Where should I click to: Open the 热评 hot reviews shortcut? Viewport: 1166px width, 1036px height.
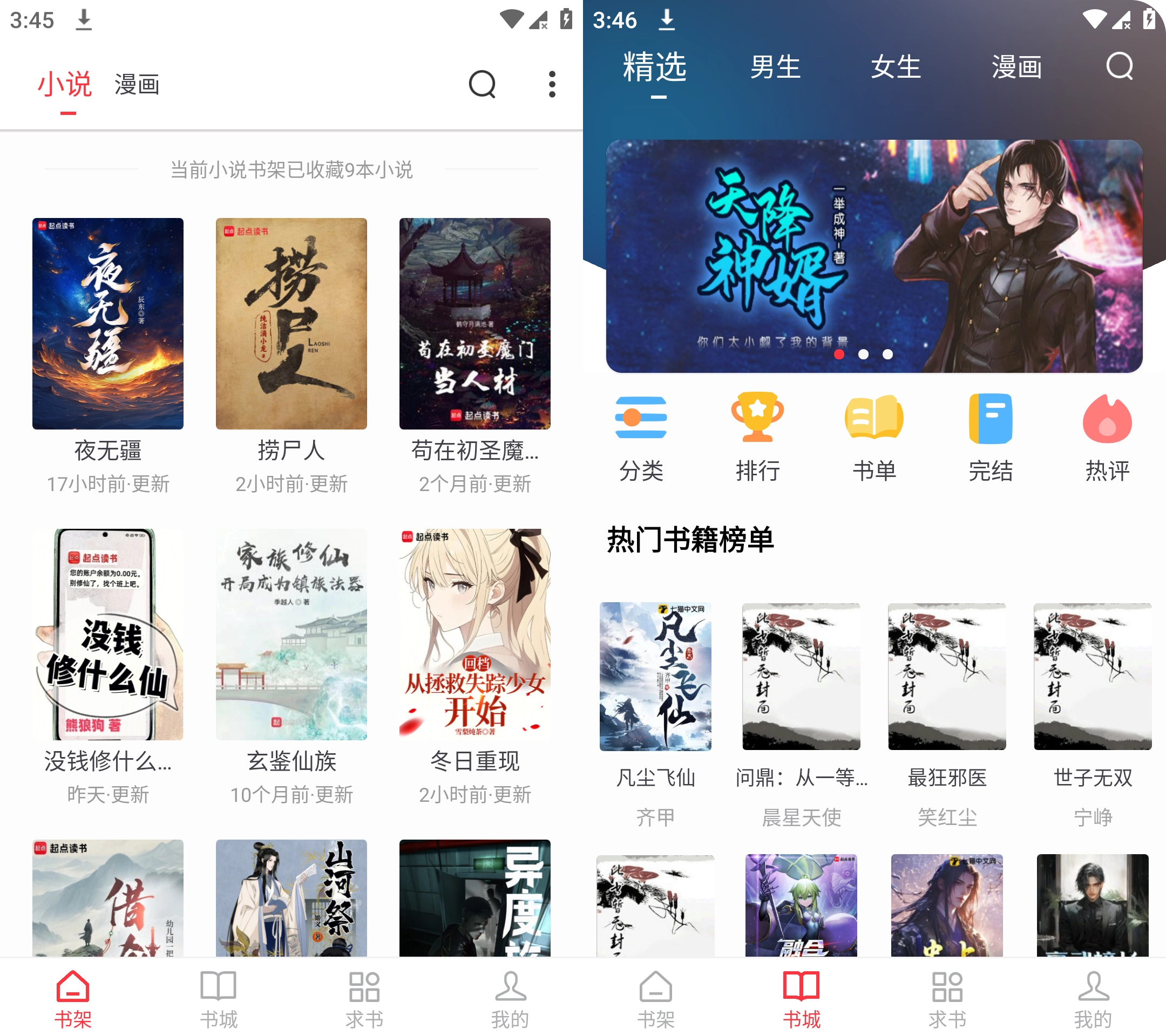pos(1107,437)
